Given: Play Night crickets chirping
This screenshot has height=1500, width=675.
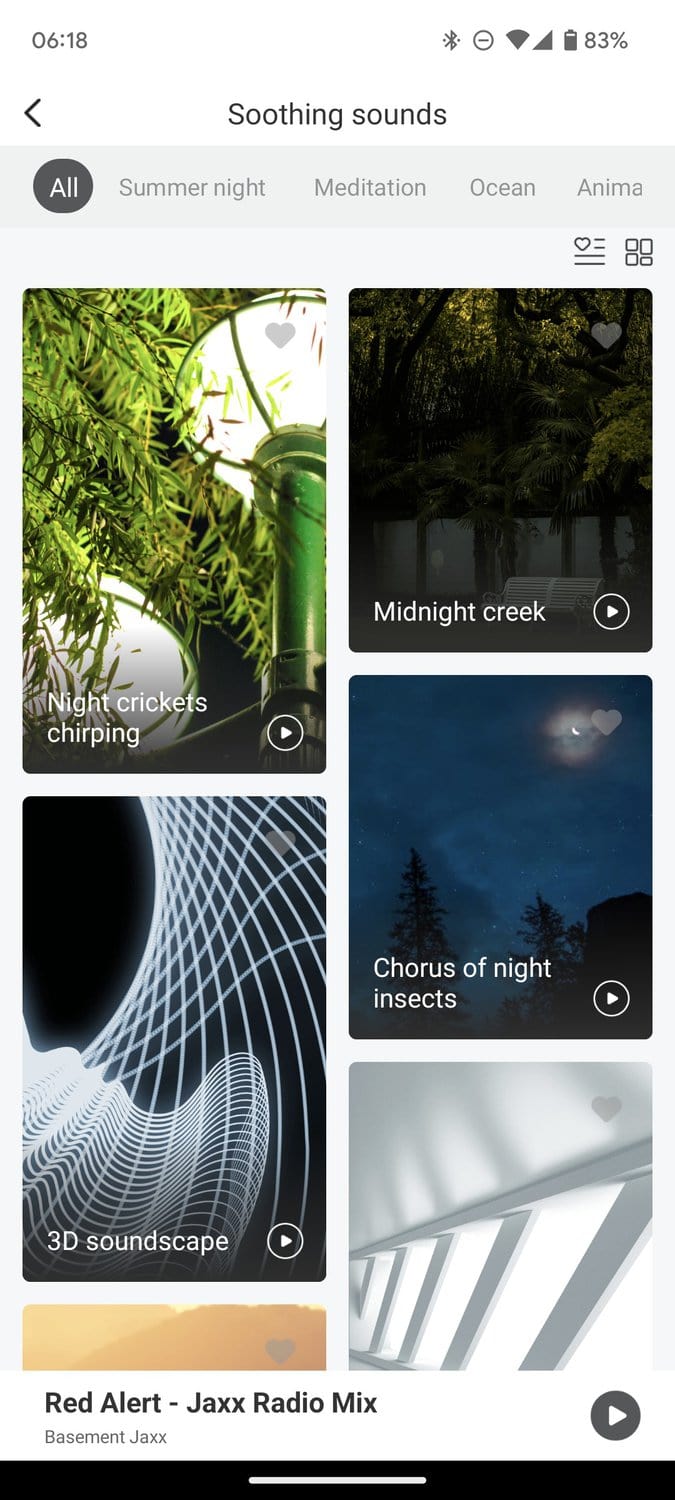Looking at the screenshot, I should coord(285,733).
